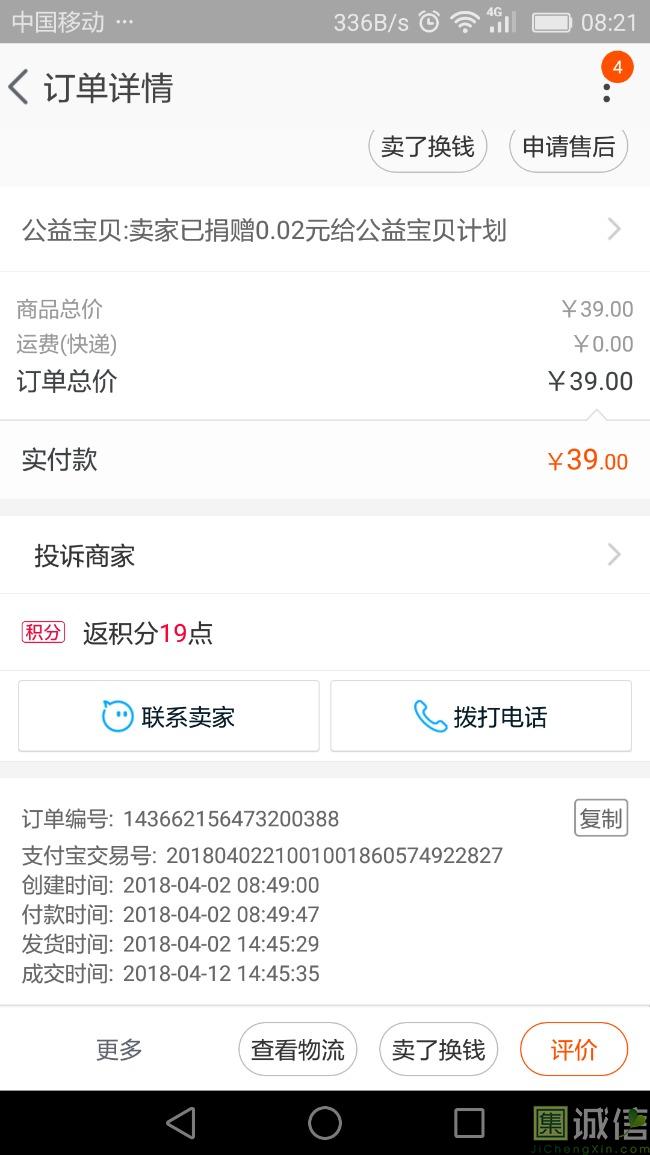
Task: Open the three-dot overflow menu
Action: 607,92
